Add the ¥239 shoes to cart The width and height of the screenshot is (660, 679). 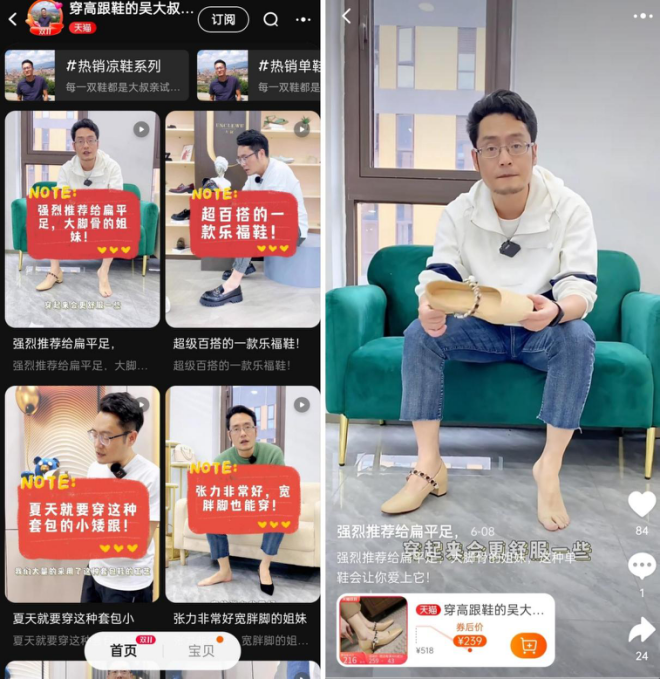point(528,646)
